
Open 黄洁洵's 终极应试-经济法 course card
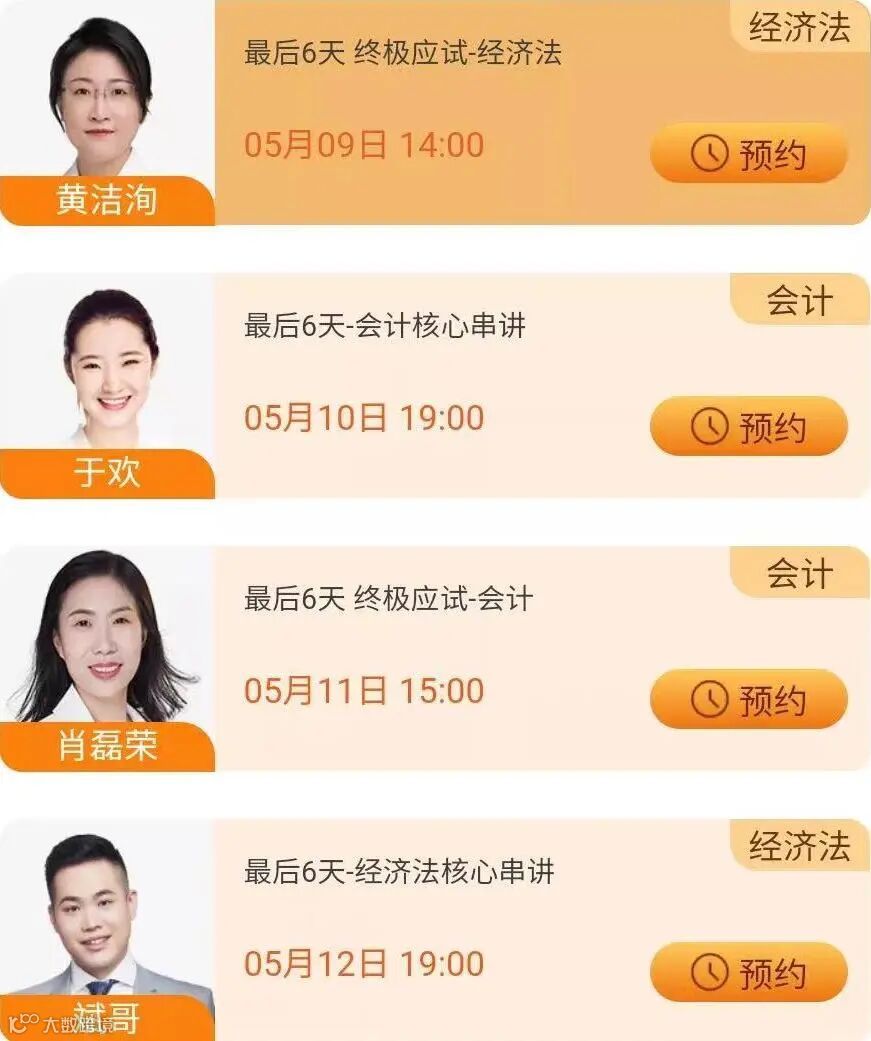436,113
